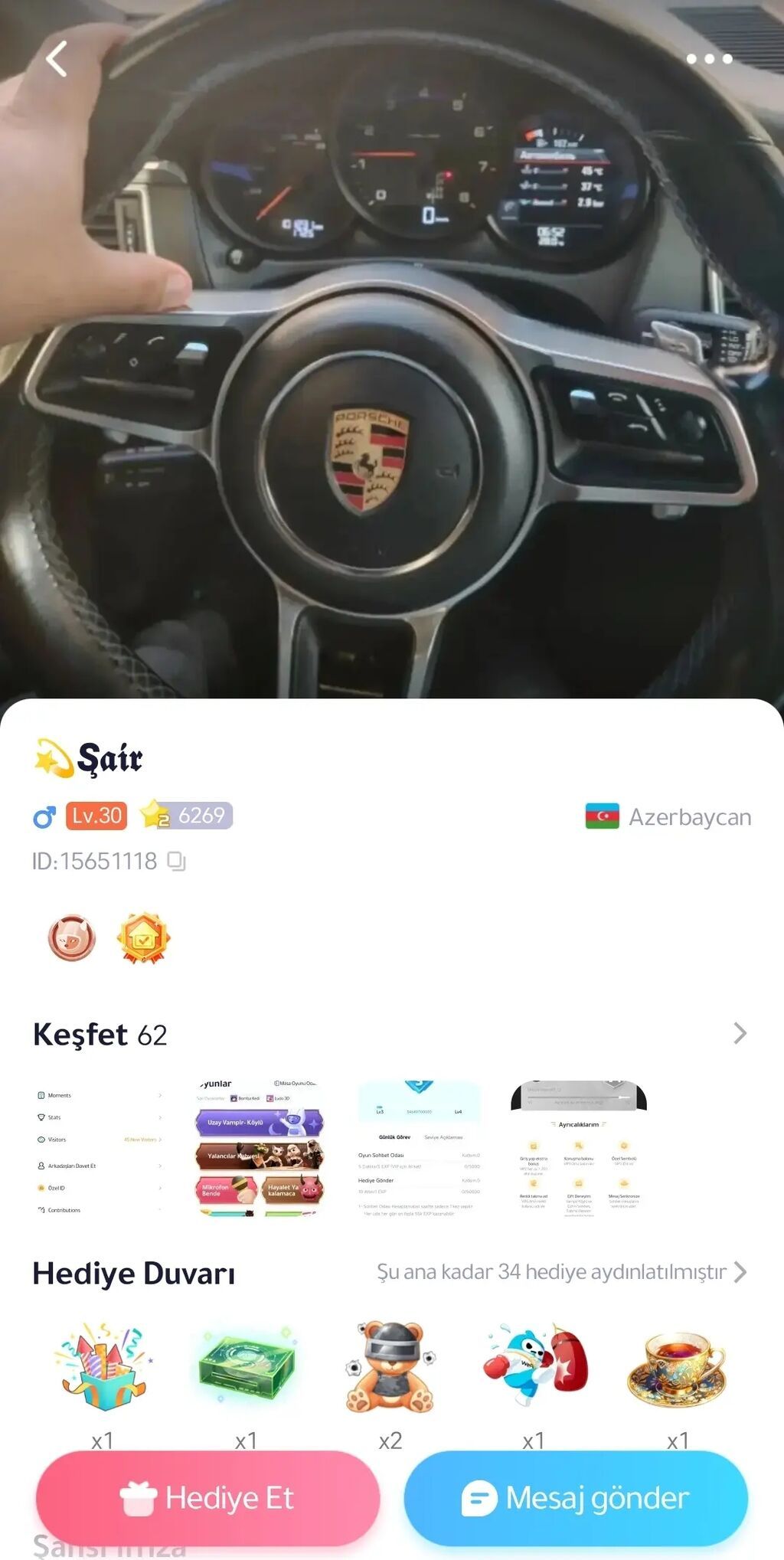View the fox avatar badge
The width and height of the screenshot is (784, 1560).
tap(72, 937)
